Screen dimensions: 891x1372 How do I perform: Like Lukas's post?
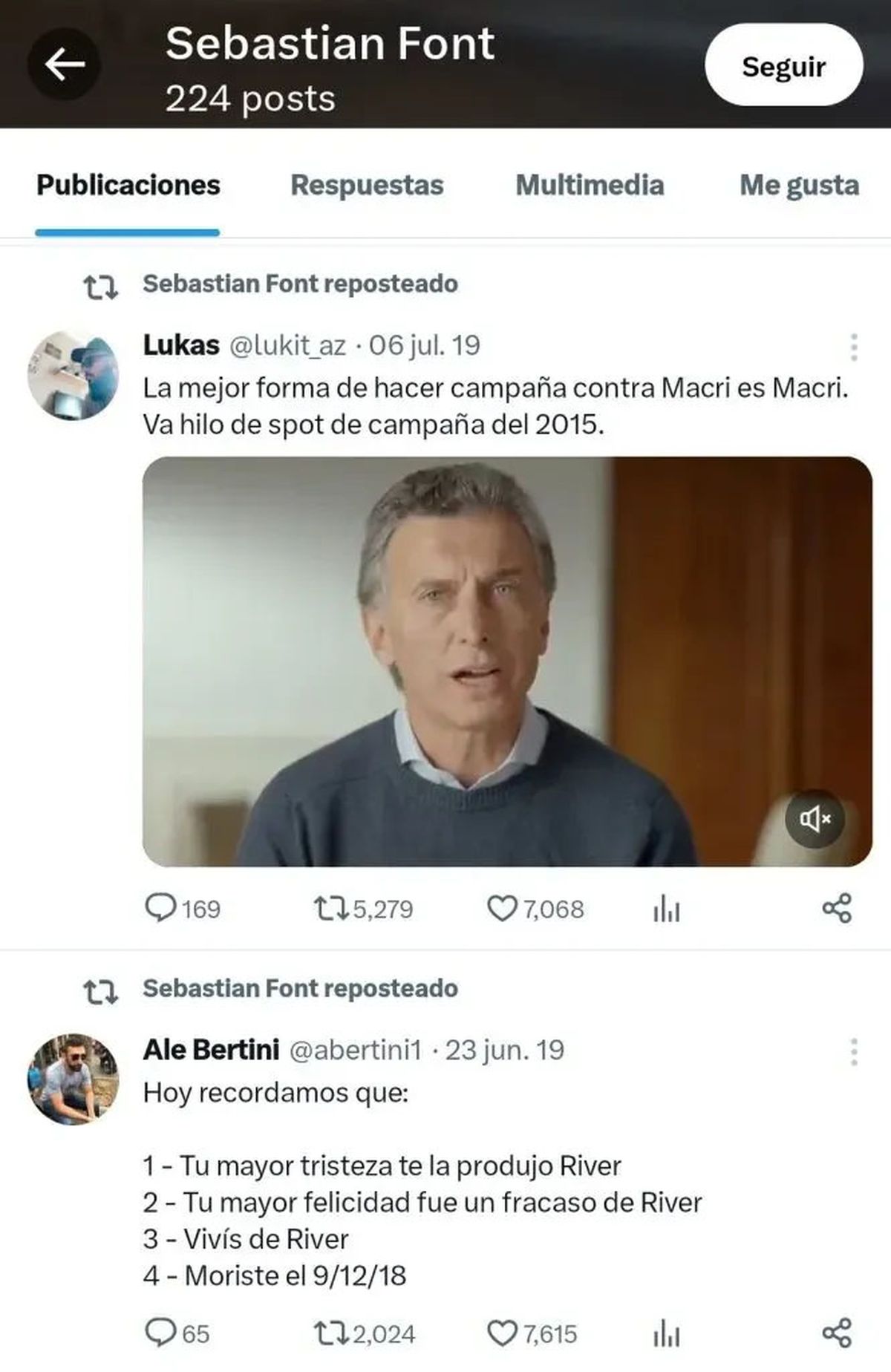pyautogui.click(x=502, y=908)
